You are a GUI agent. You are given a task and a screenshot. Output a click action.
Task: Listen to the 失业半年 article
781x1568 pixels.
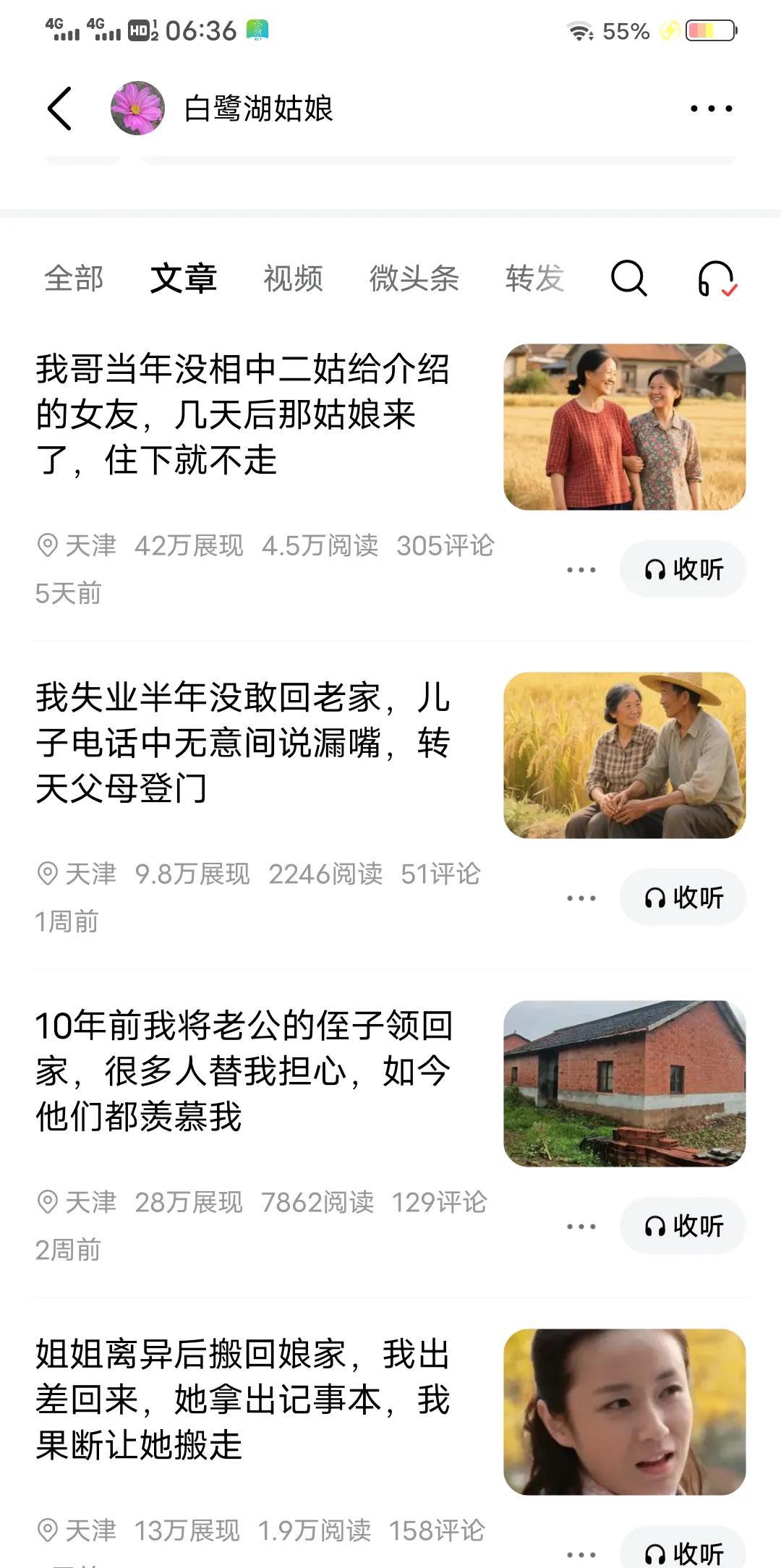[683, 898]
